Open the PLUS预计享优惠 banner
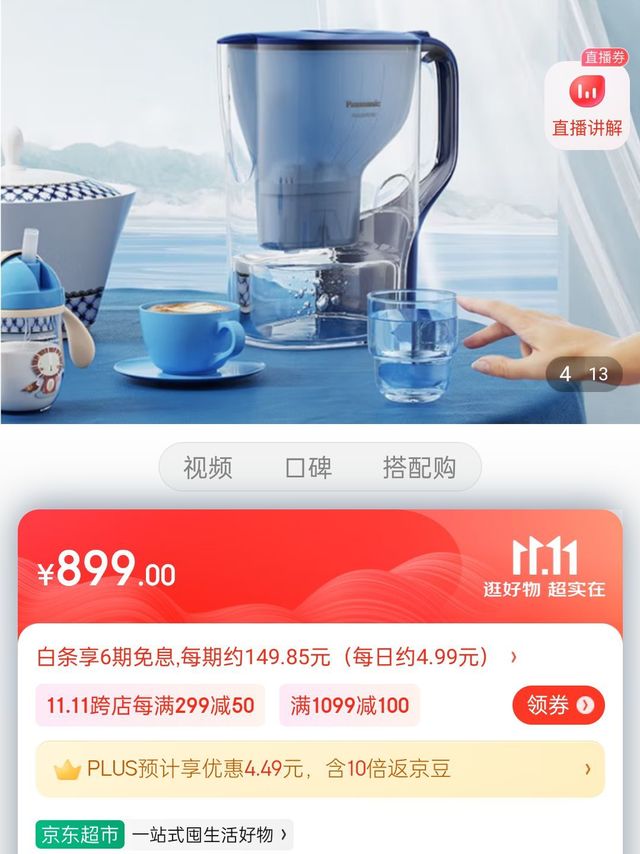The width and height of the screenshot is (640, 854). [x=320, y=769]
